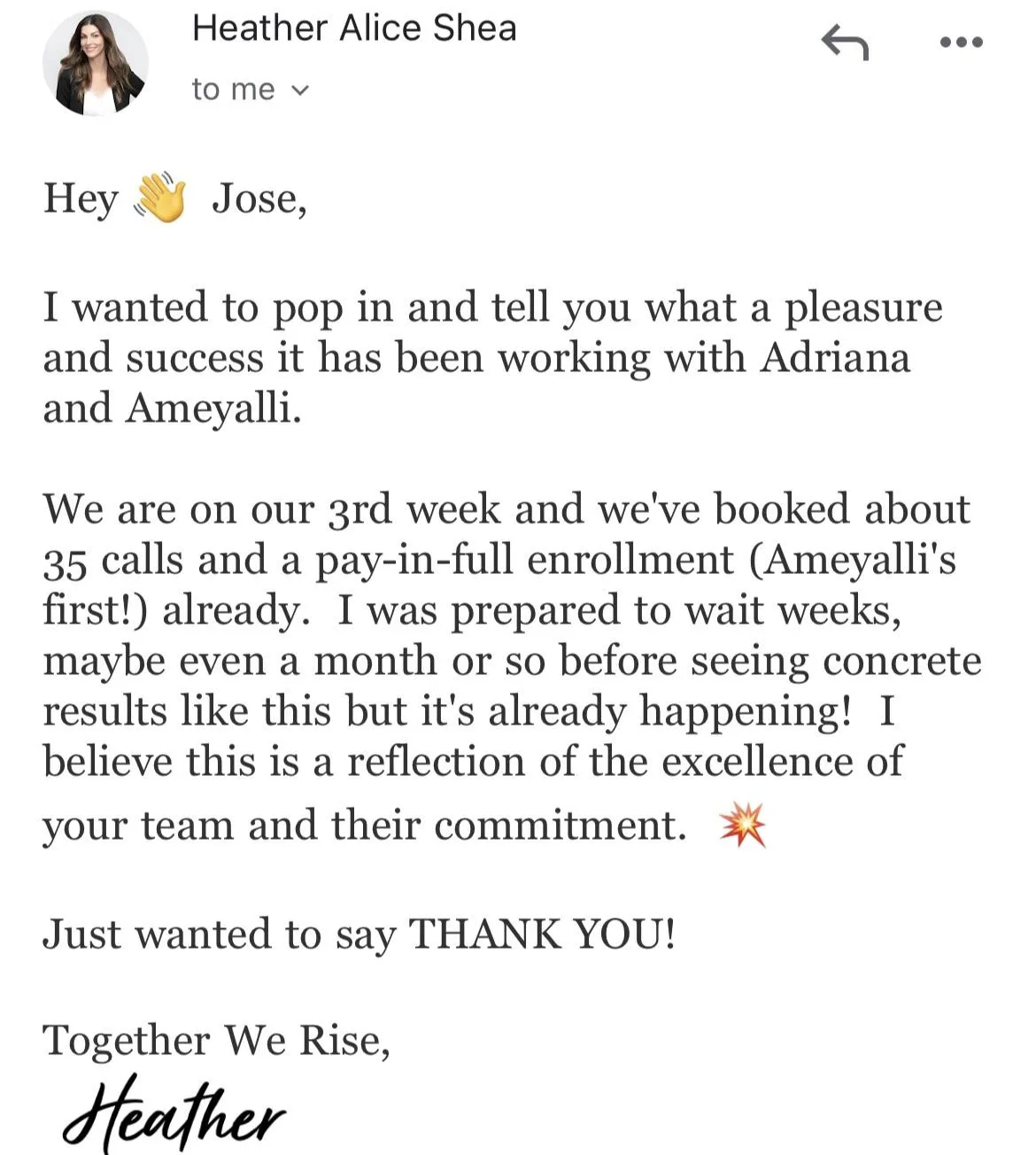Open the three-dot overflow menu
The height and width of the screenshot is (1155, 1036).
[961, 42]
